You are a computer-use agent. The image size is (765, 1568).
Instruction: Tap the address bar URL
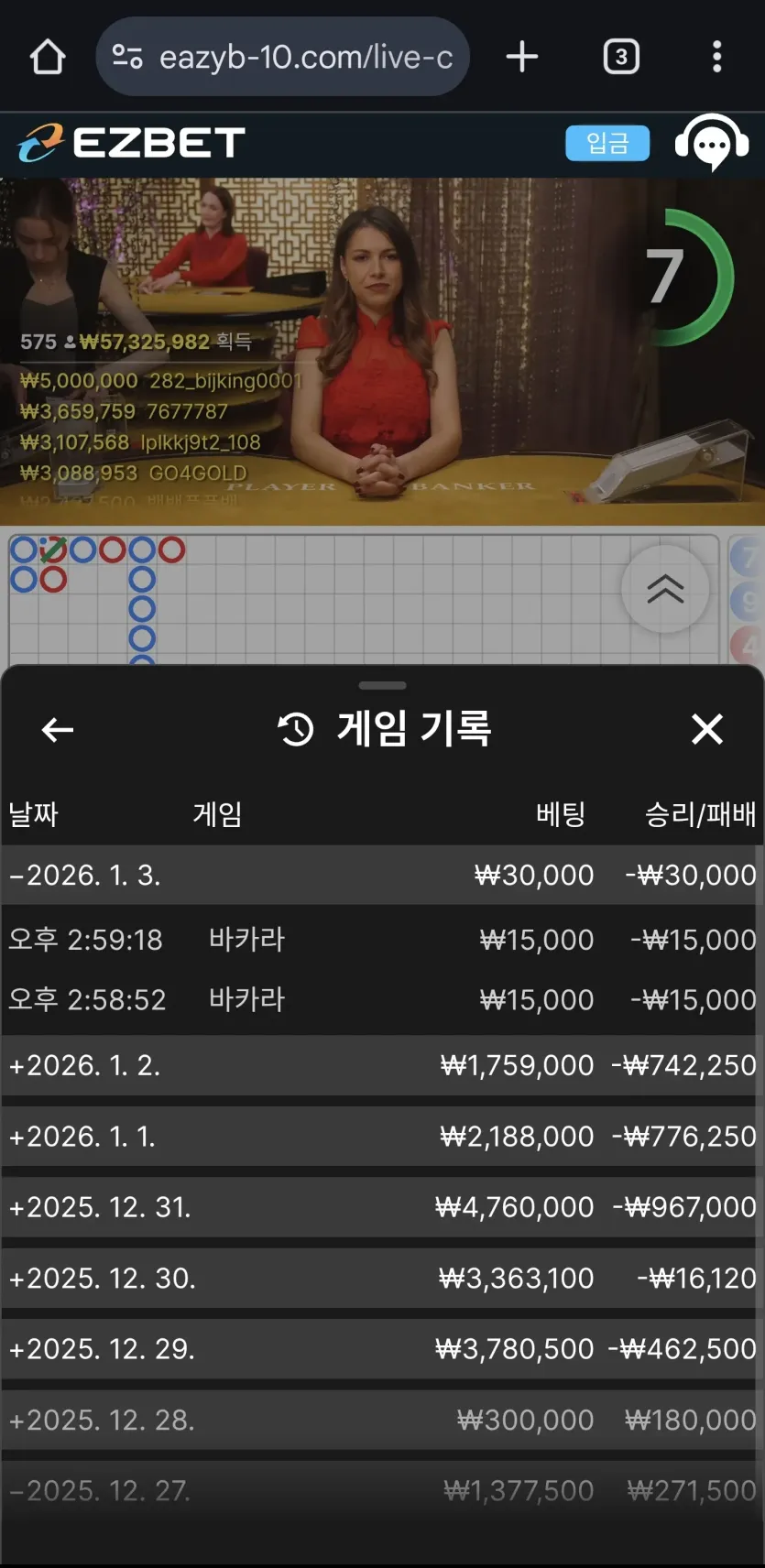tap(305, 58)
